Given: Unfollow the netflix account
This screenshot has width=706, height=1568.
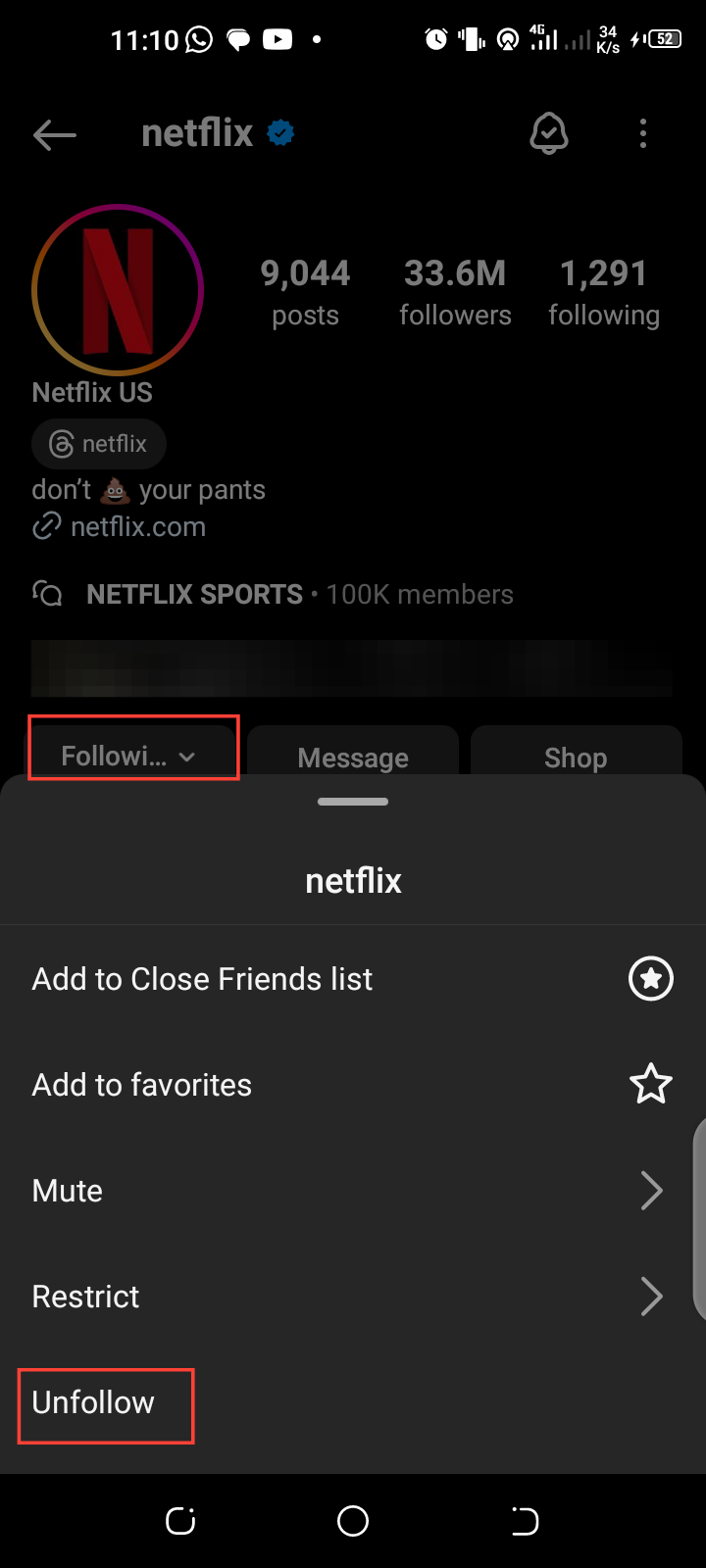Looking at the screenshot, I should click(x=94, y=1402).
